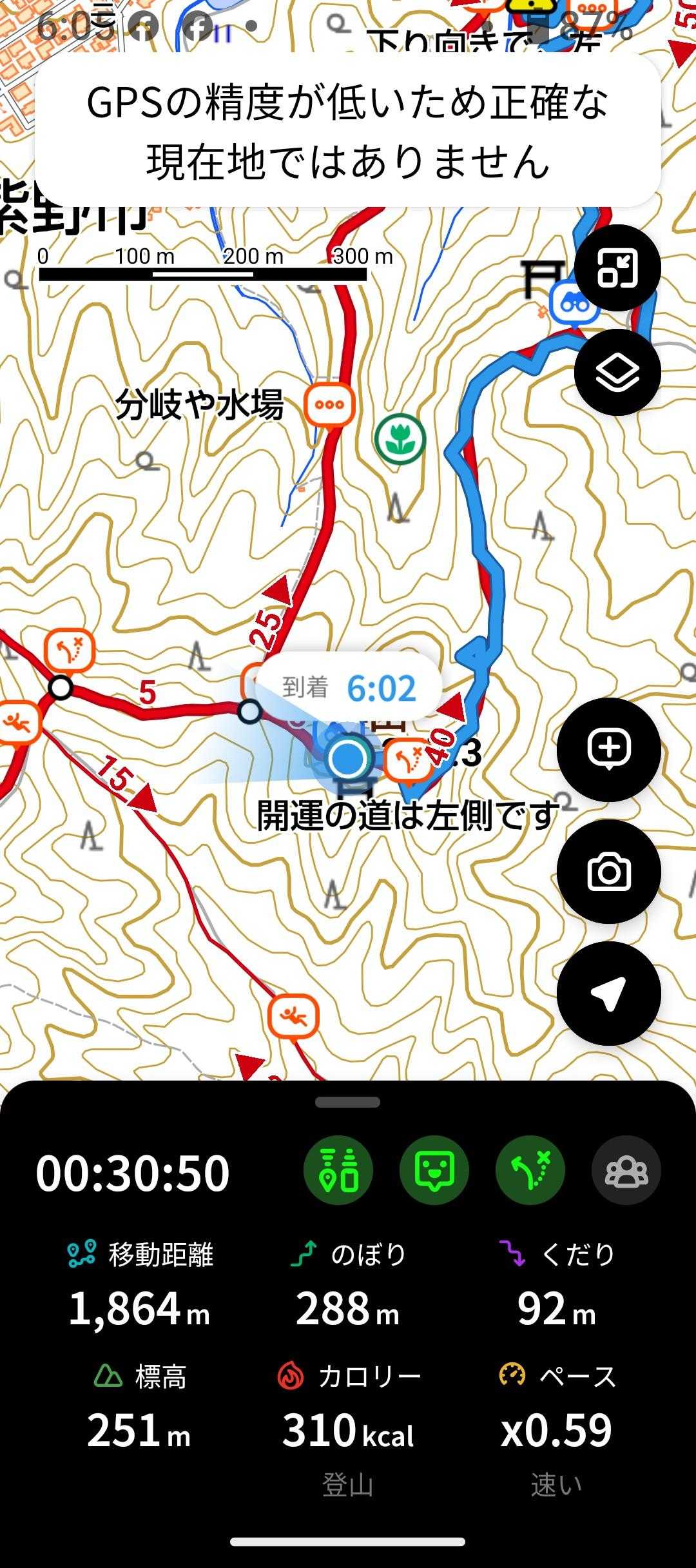Shrink the map view with the minimize button
696x1568 pixels.
617,268
